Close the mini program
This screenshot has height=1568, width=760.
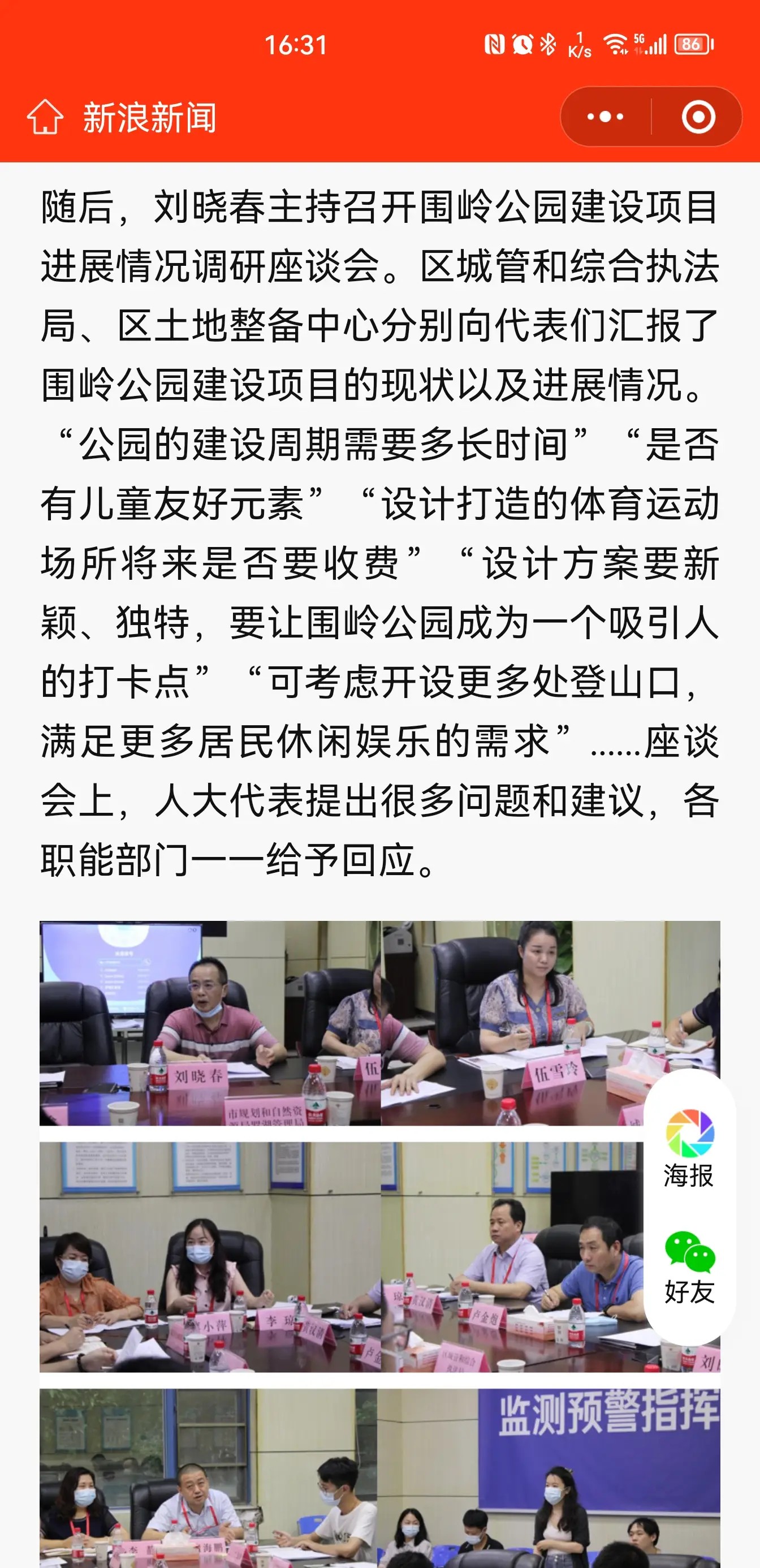click(697, 117)
